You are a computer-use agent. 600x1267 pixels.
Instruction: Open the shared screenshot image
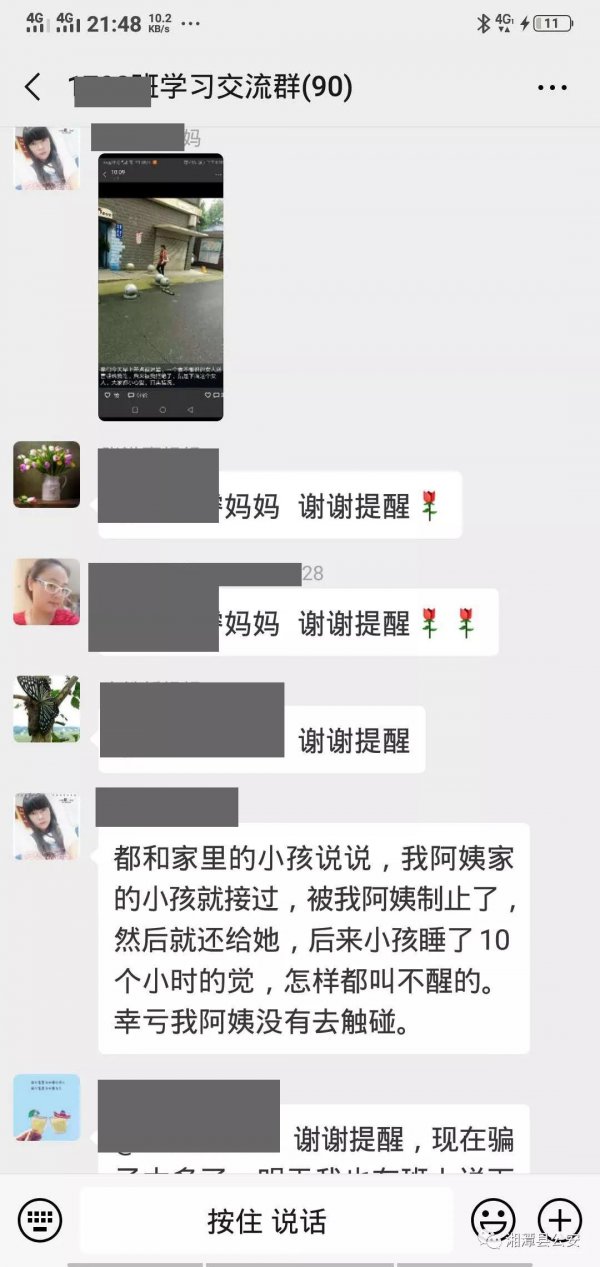coord(161,287)
